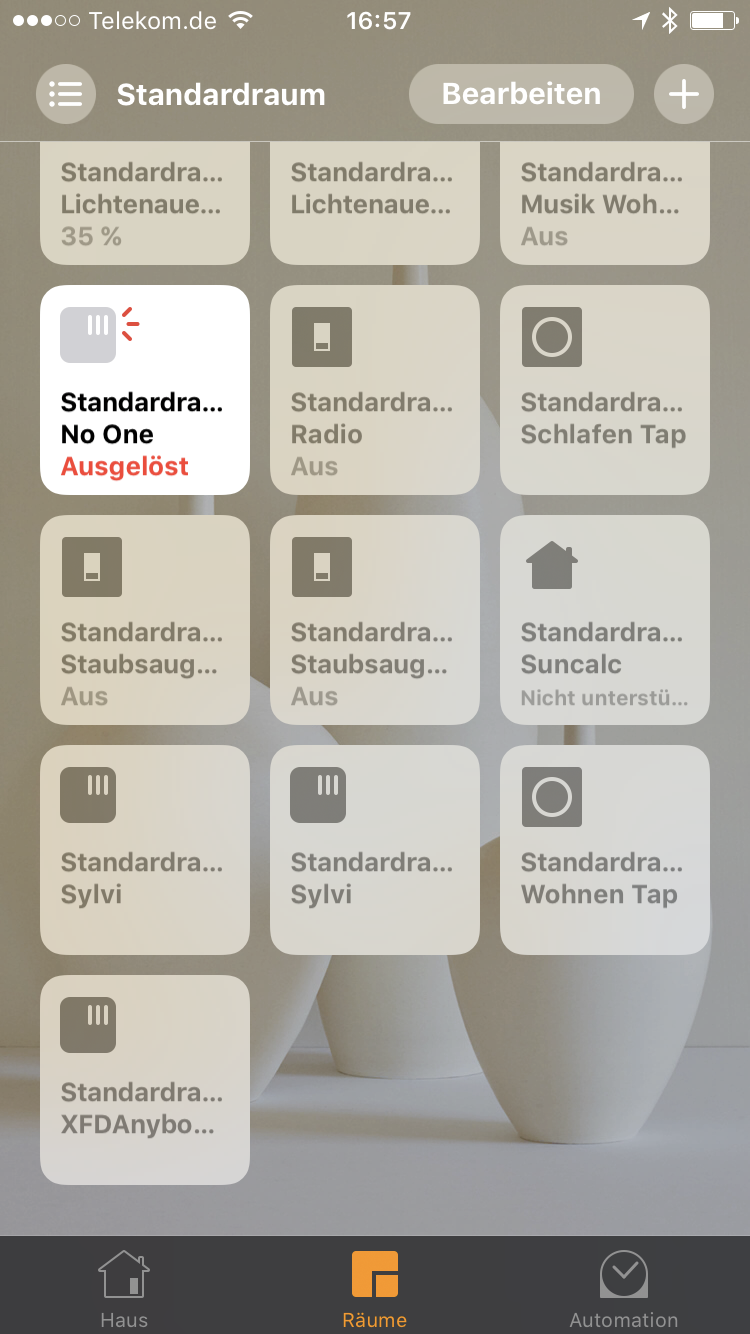Select the Suncalc accessory tile
Screen dimensions: 750x1334
tap(605, 620)
